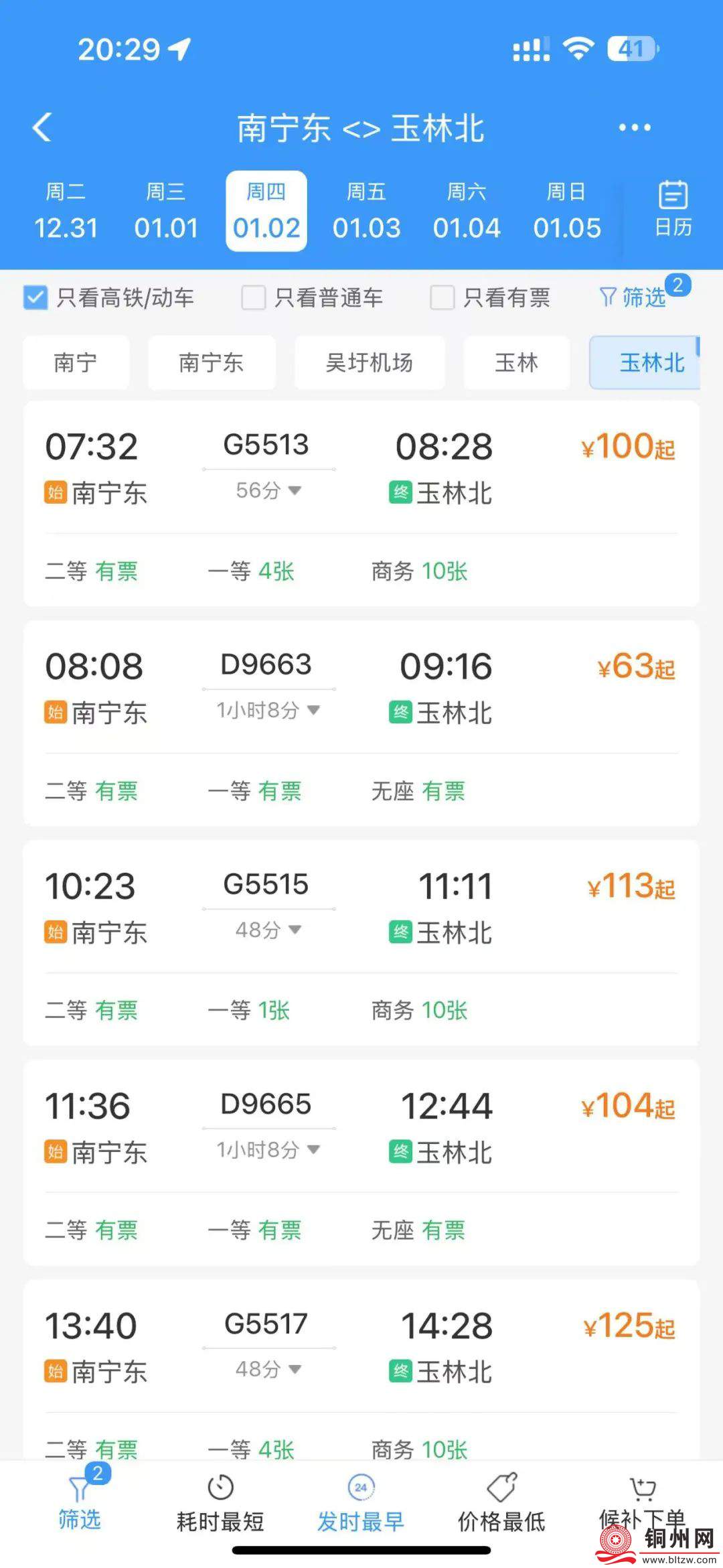Filter by 南宁东 station chip
Image resolution: width=723 pixels, height=1568 pixels.
point(211,362)
